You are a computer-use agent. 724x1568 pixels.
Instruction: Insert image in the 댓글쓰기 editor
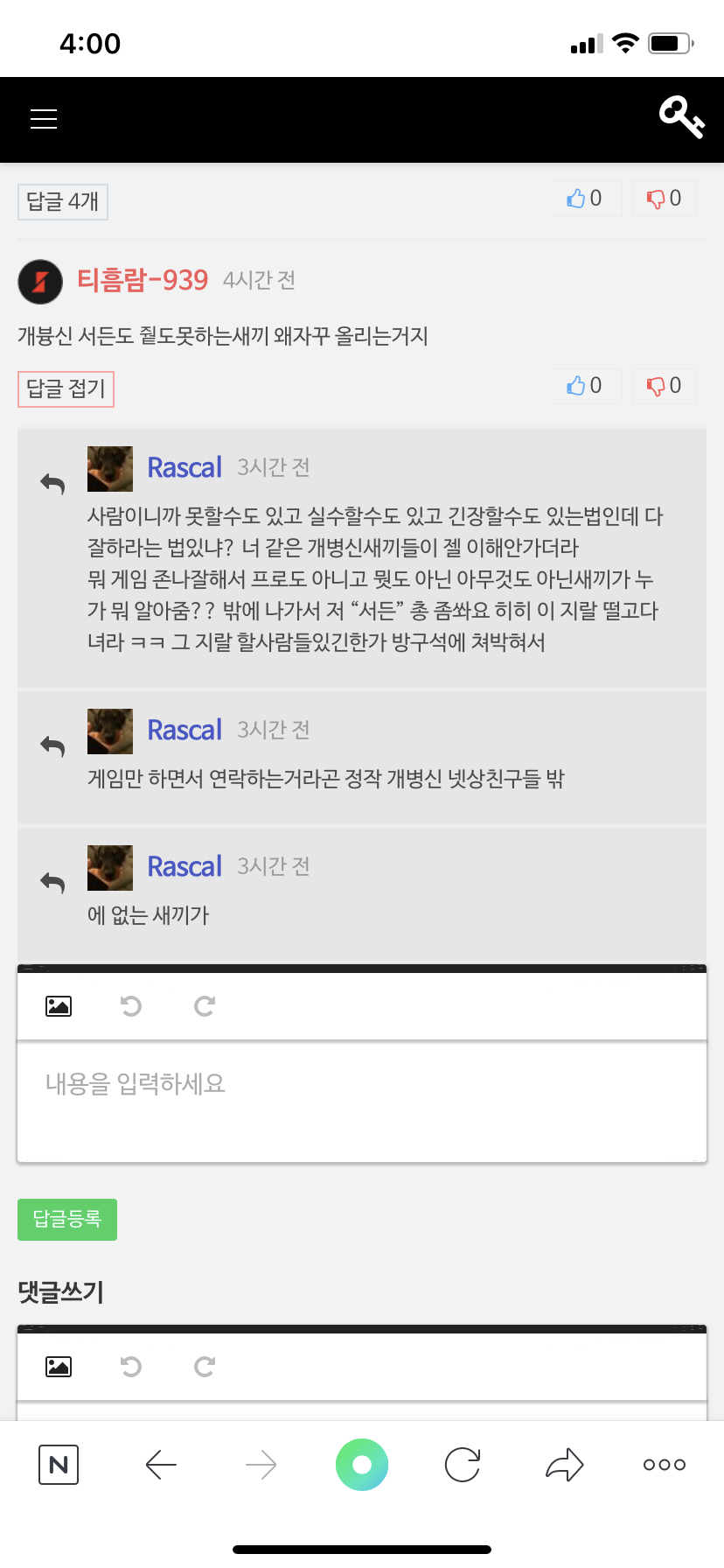59,1367
